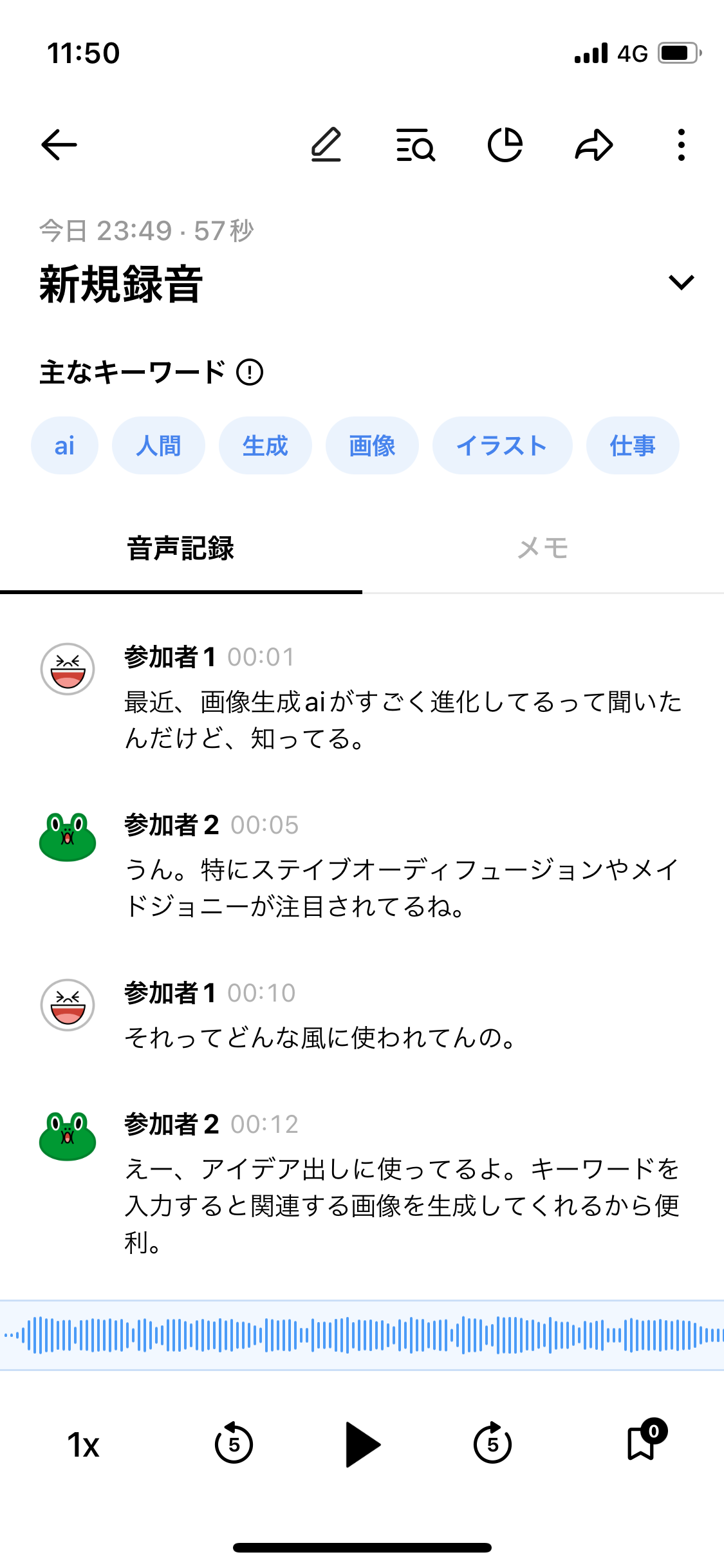Rewind the audio 5 seconds
The height and width of the screenshot is (1568, 724).
click(x=234, y=1444)
